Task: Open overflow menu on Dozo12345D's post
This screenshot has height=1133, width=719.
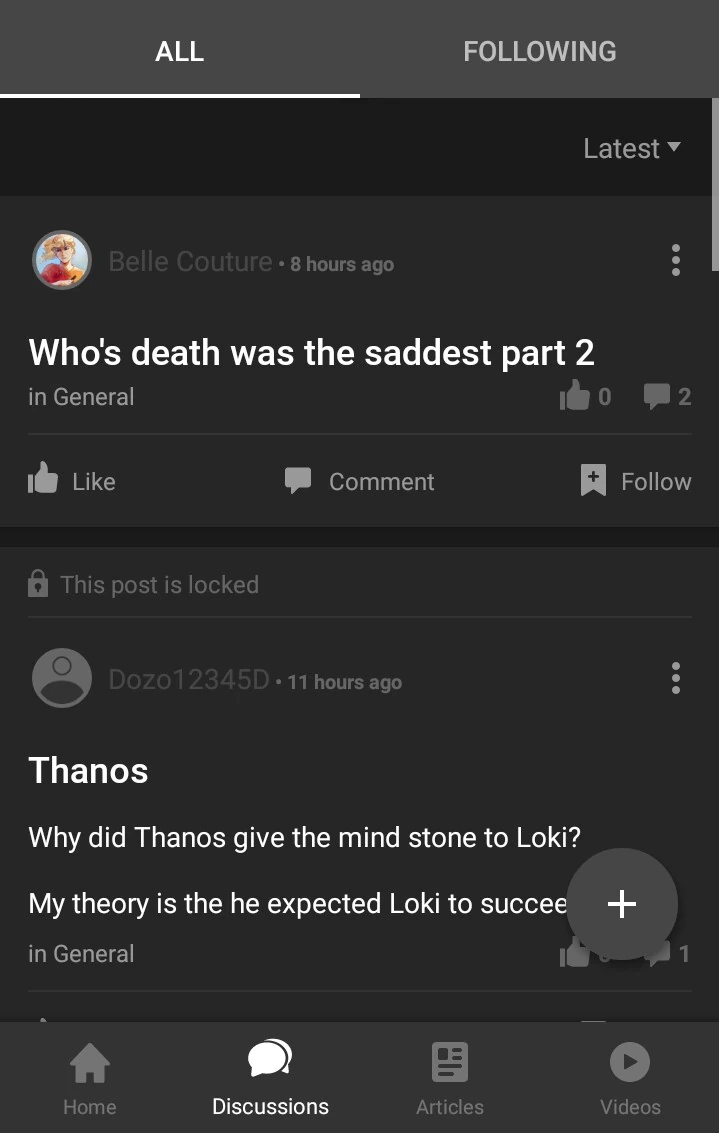Action: coord(676,678)
